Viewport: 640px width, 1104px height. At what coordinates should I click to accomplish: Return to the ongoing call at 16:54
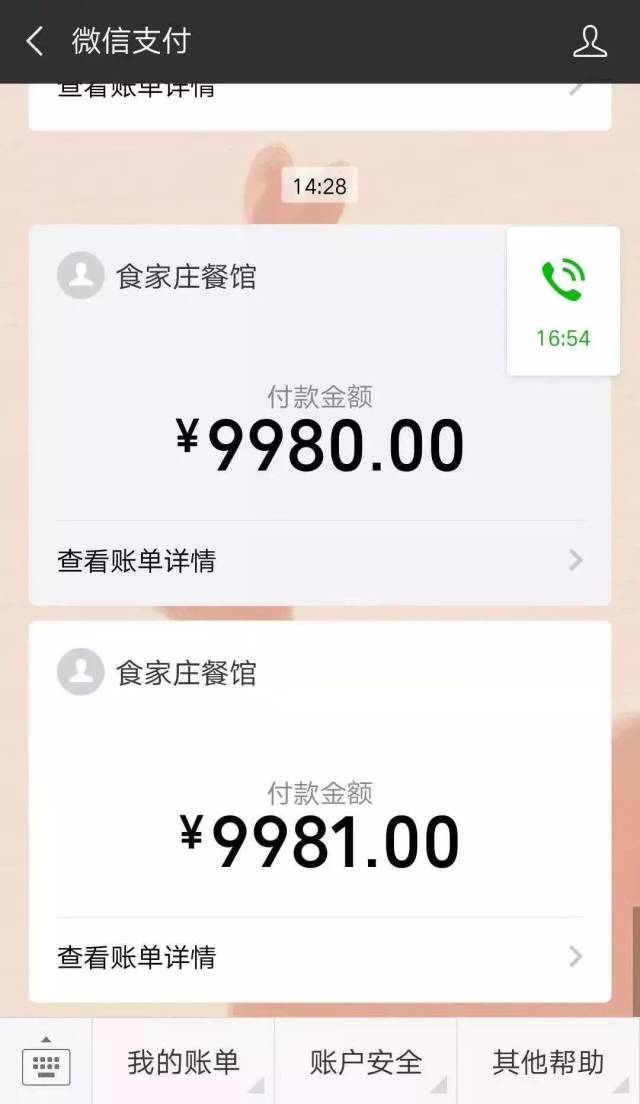tap(563, 300)
